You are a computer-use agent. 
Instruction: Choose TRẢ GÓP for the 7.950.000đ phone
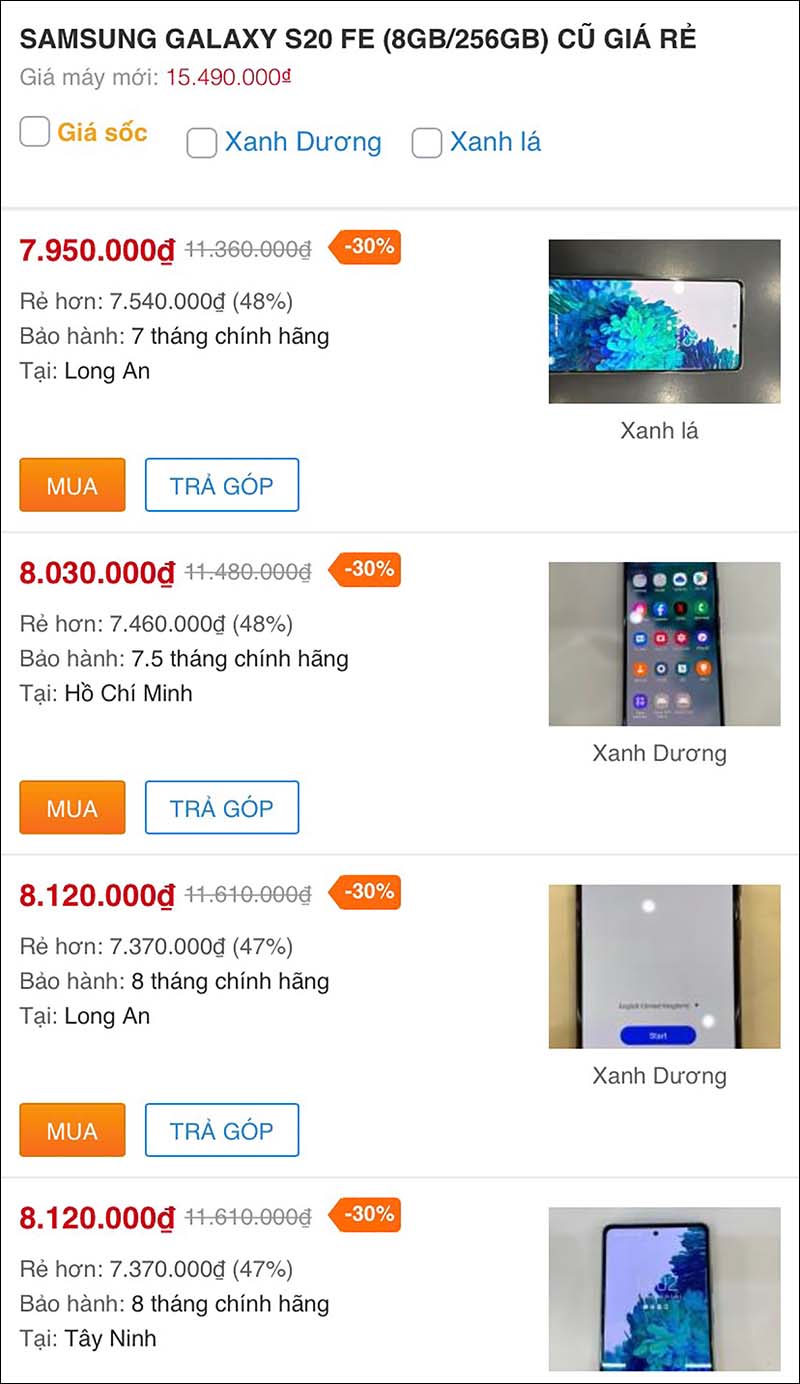pyautogui.click(x=222, y=485)
